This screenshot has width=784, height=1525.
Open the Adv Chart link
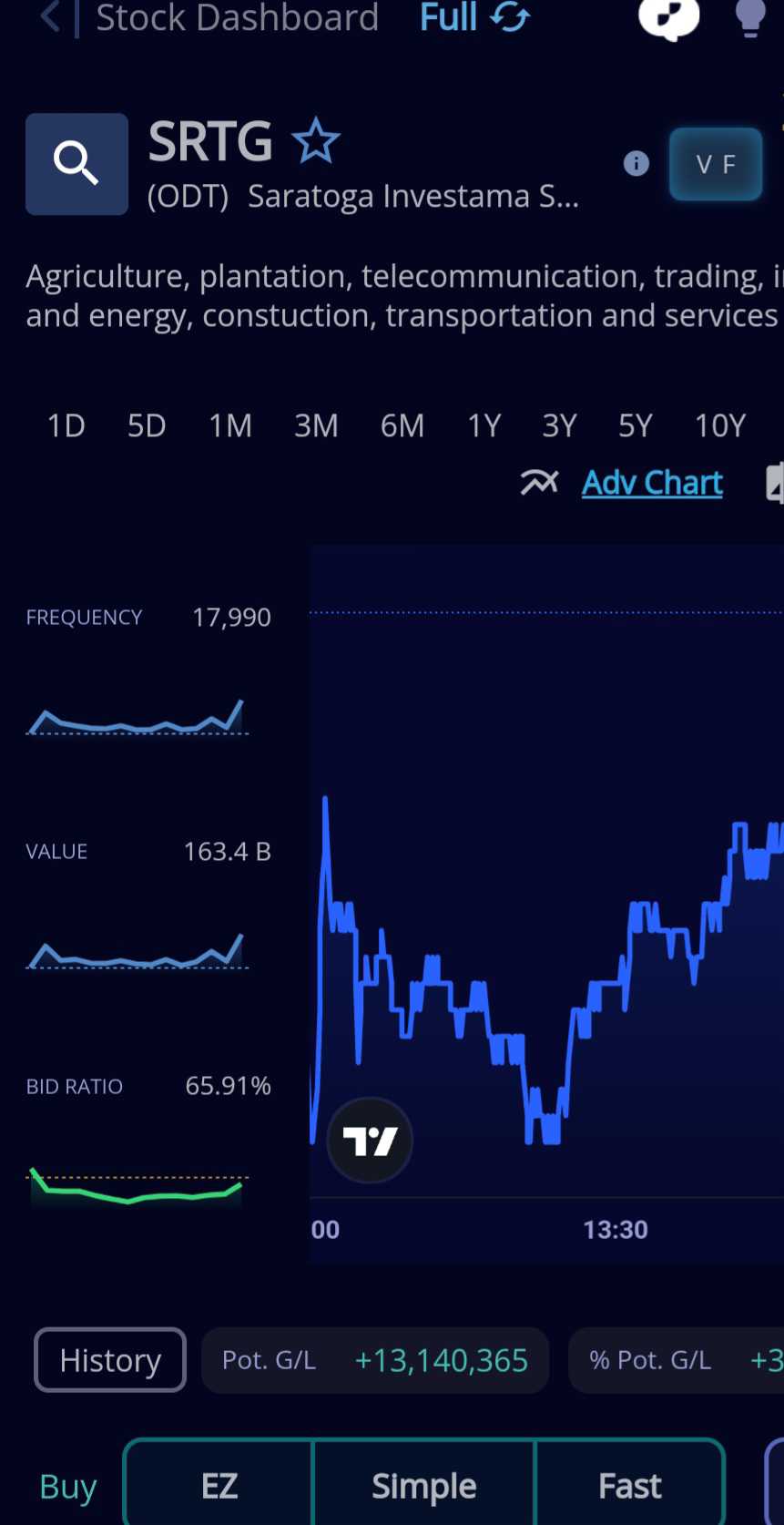(652, 483)
